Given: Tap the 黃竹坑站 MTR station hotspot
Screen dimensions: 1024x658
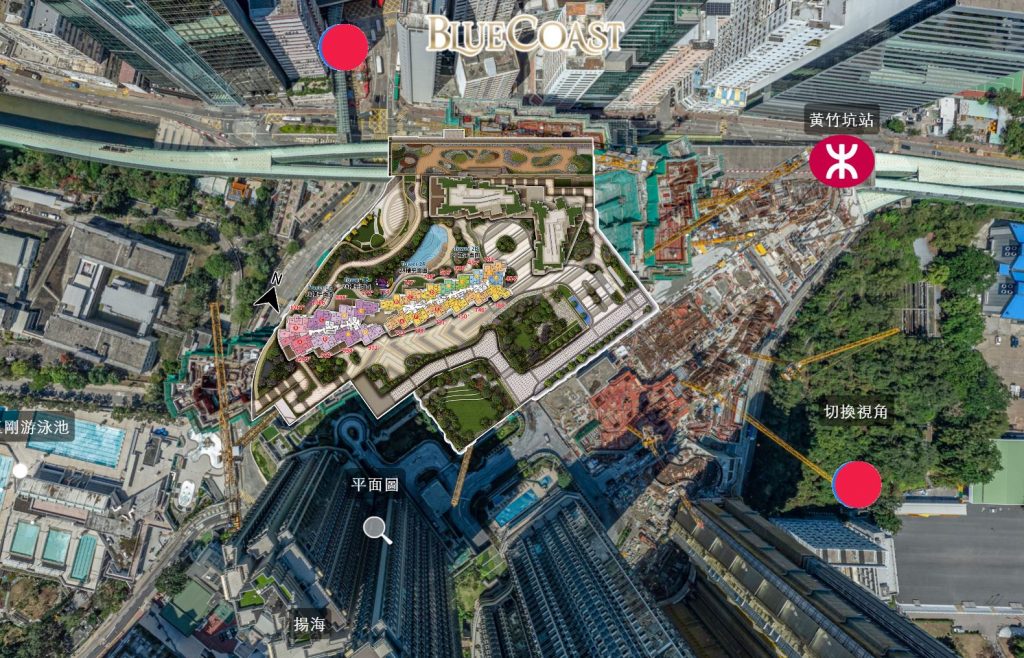Looking at the screenshot, I should (841, 162).
